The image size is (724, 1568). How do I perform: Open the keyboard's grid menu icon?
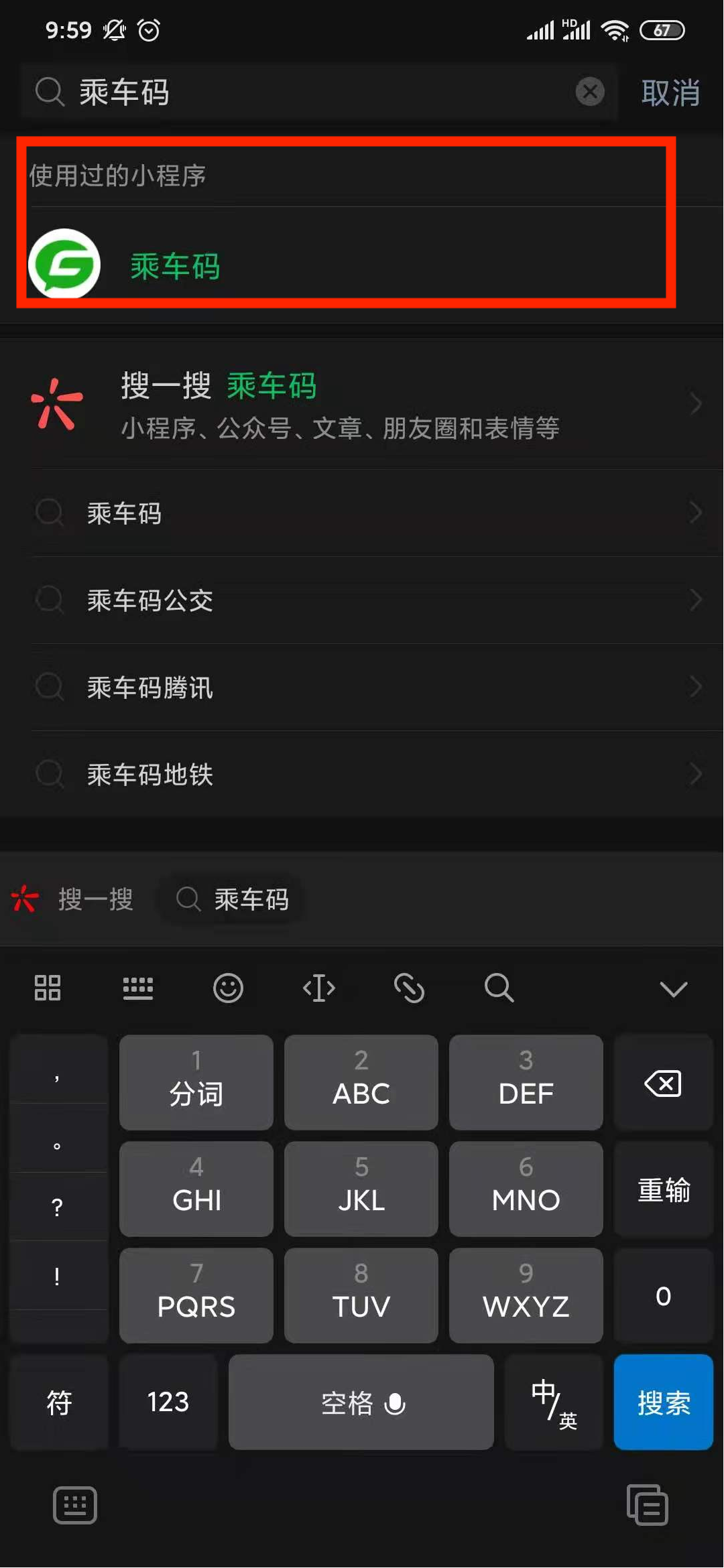coord(48,988)
